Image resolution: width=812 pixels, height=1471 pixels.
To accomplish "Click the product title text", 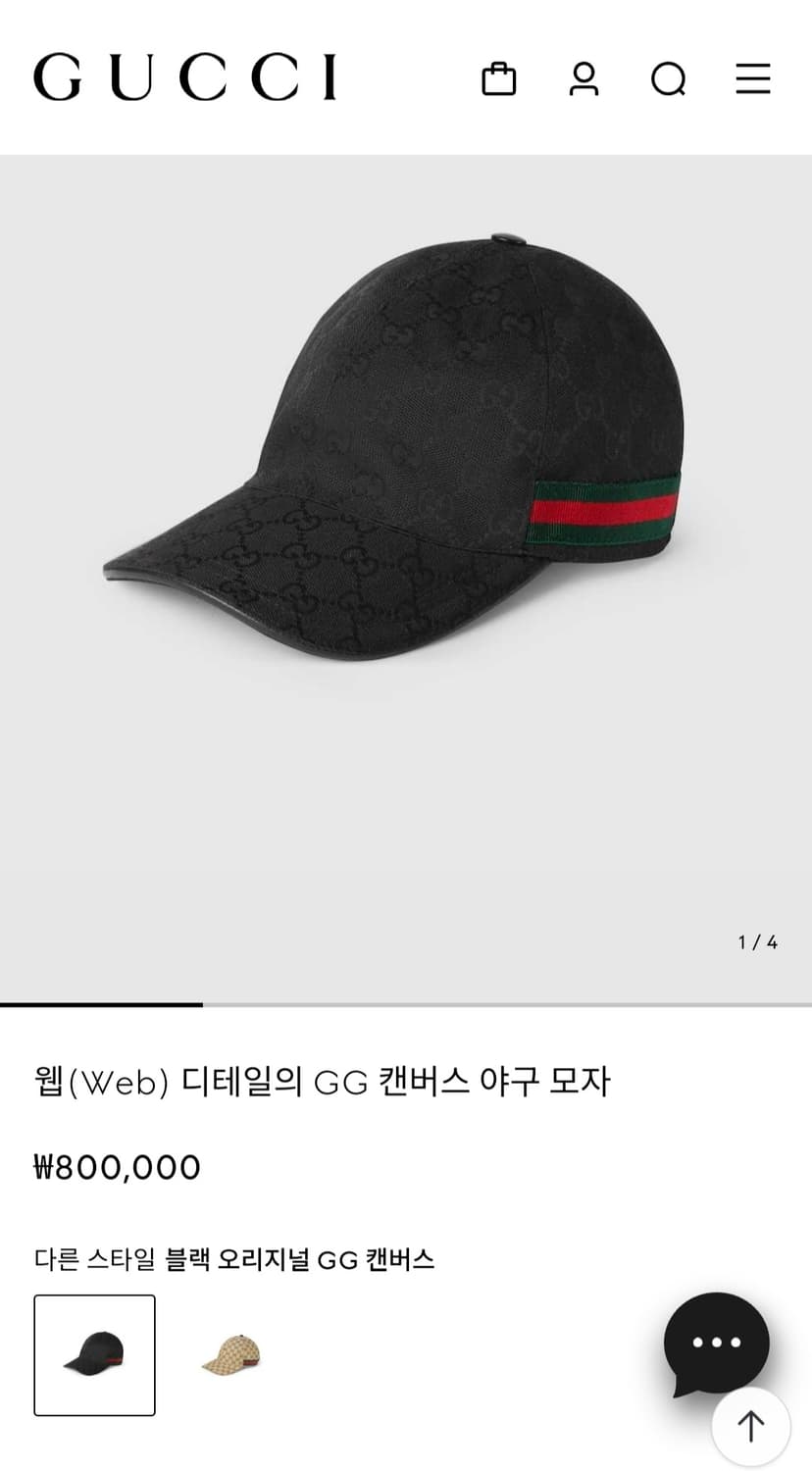I will tap(320, 1081).
